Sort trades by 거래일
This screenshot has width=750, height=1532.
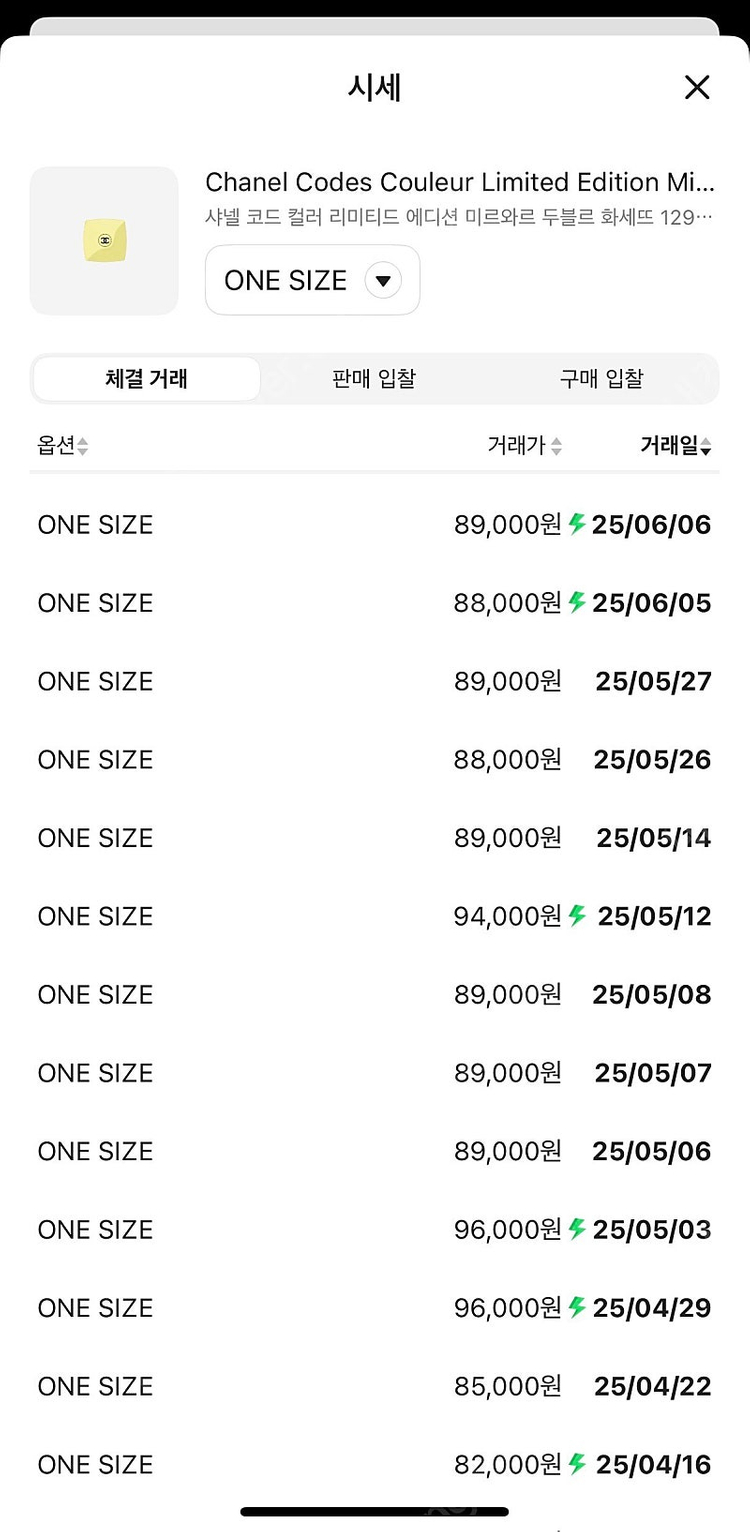click(675, 446)
